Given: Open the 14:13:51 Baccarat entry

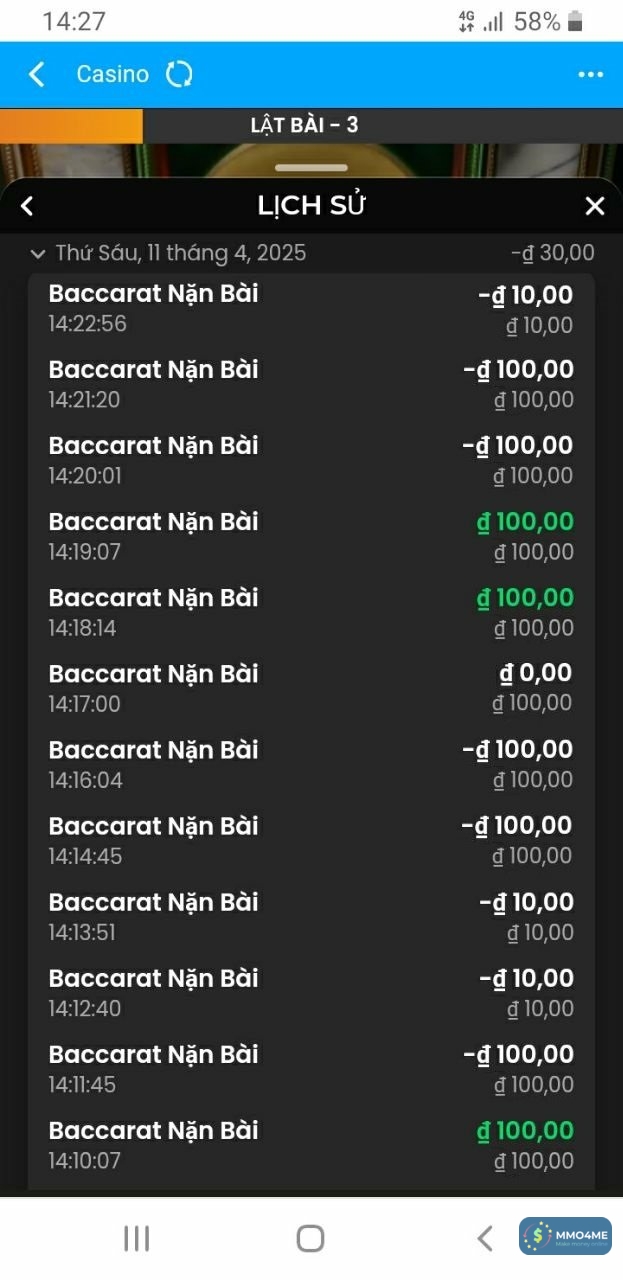Looking at the screenshot, I should tap(310, 917).
